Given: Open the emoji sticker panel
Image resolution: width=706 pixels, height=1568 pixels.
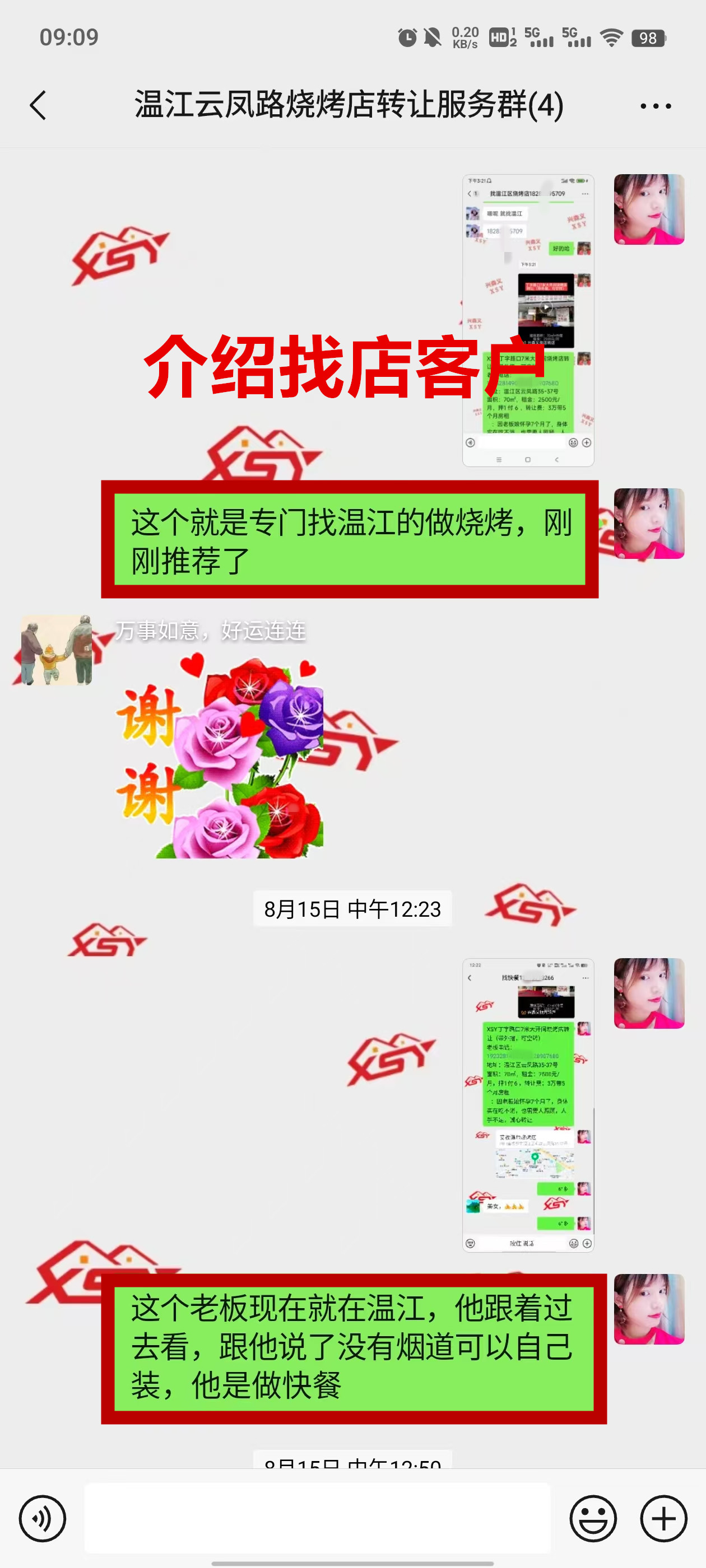Looking at the screenshot, I should click(x=593, y=1518).
